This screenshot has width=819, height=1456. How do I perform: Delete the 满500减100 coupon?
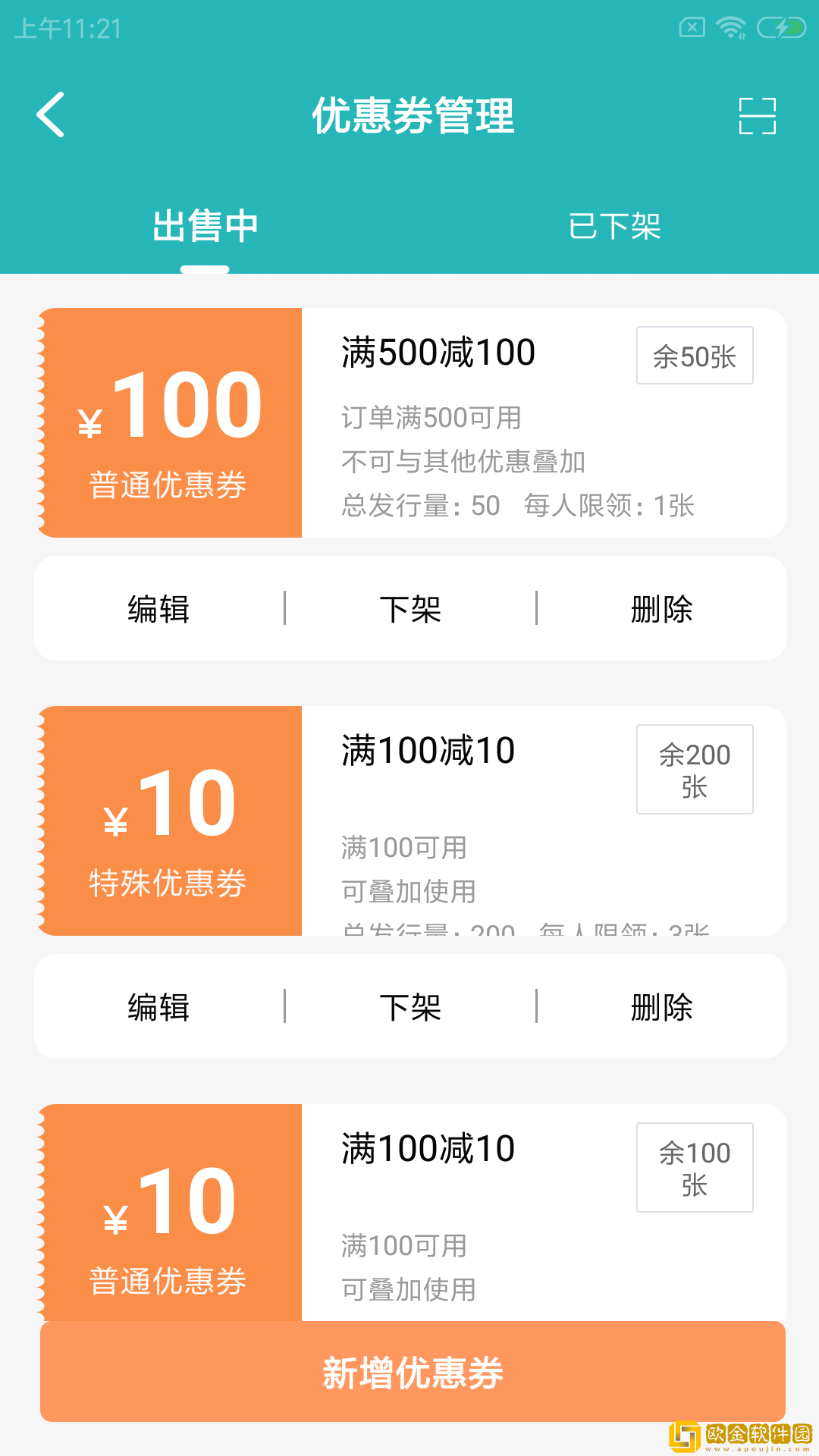(662, 608)
